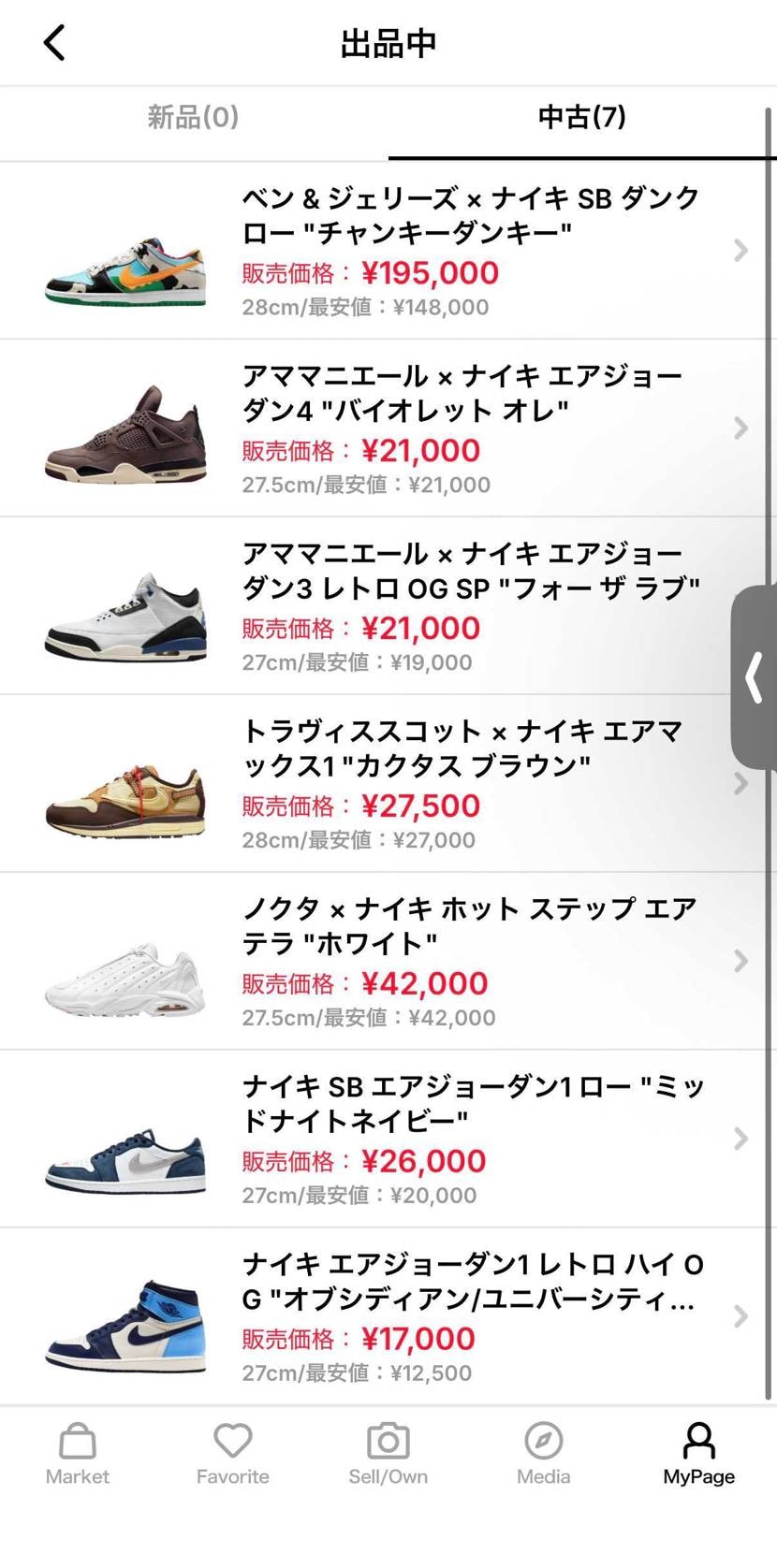Open the ホット ステップ エアテラ ホワイト listing

pos(388,961)
